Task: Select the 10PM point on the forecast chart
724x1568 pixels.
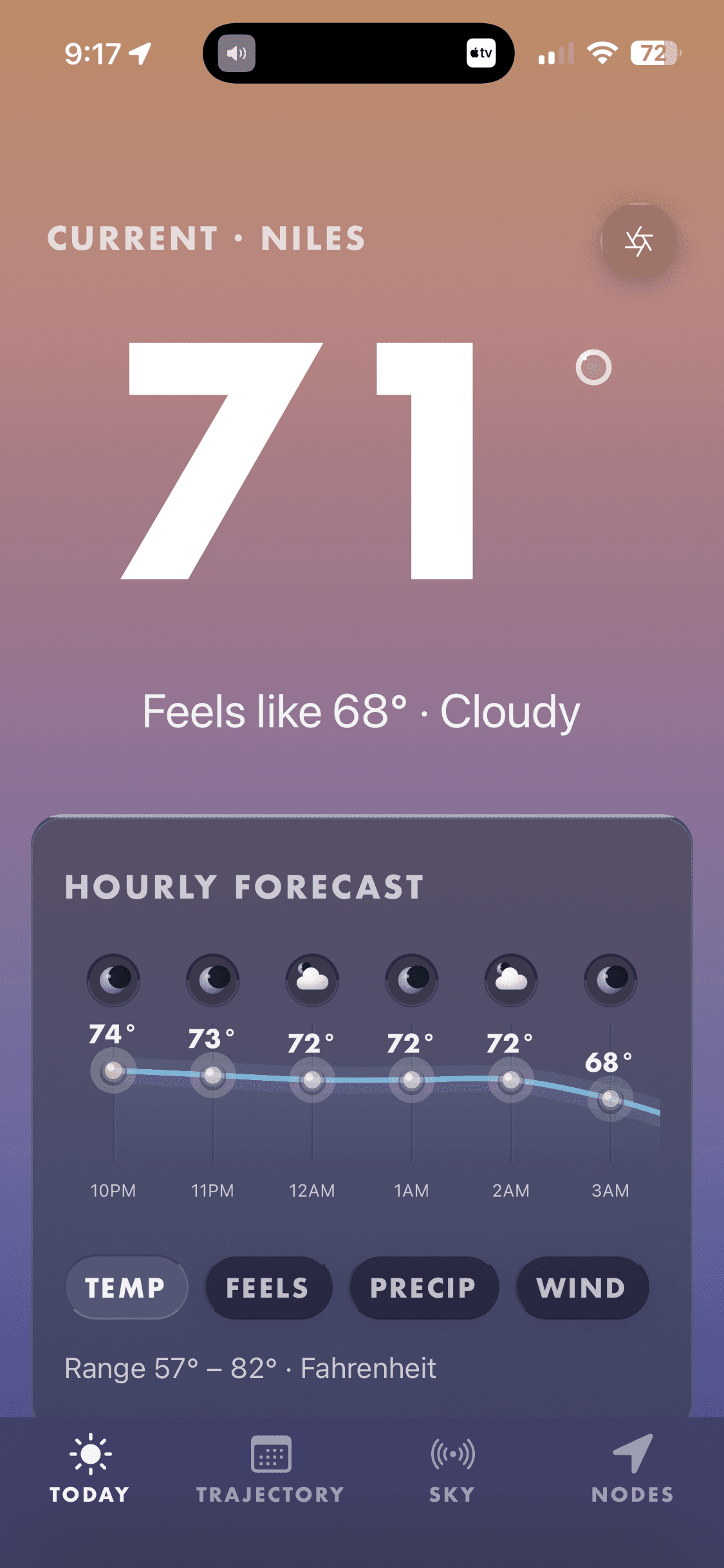Action: click(113, 1071)
